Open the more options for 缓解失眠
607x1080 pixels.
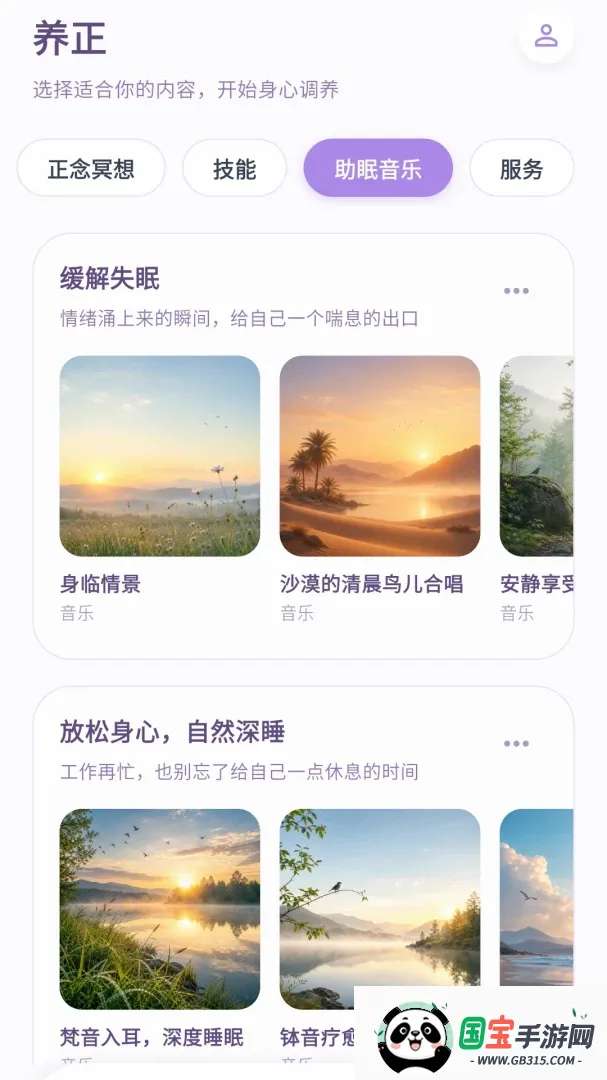pos(516,291)
